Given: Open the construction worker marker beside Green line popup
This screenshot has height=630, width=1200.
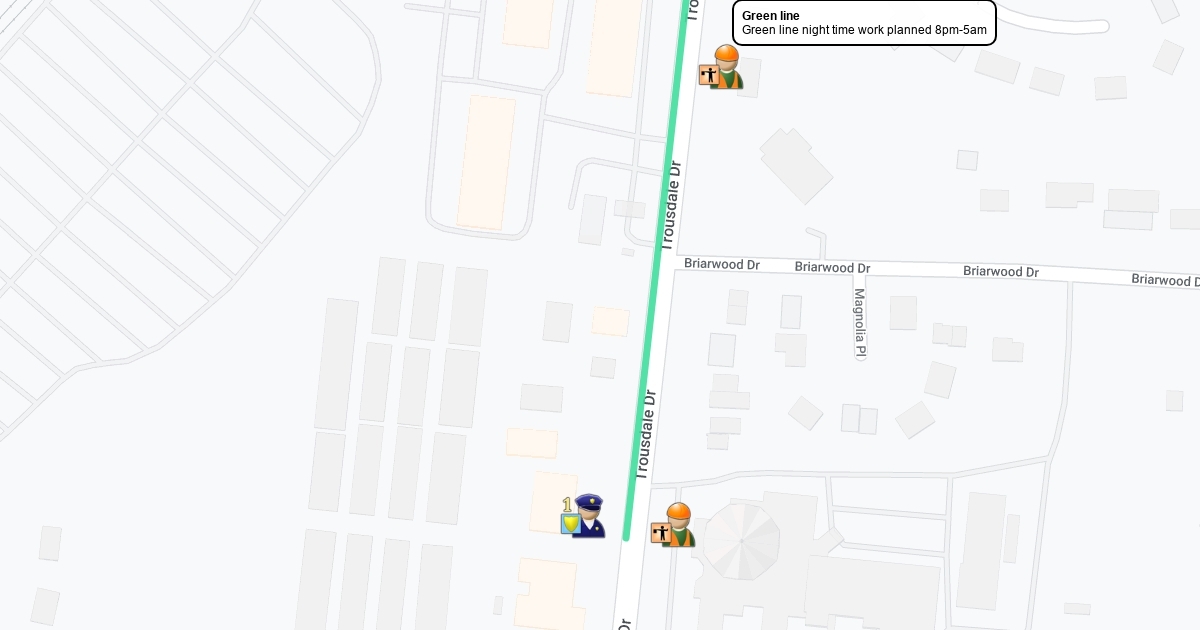Looking at the screenshot, I should click(x=722, y=68).
